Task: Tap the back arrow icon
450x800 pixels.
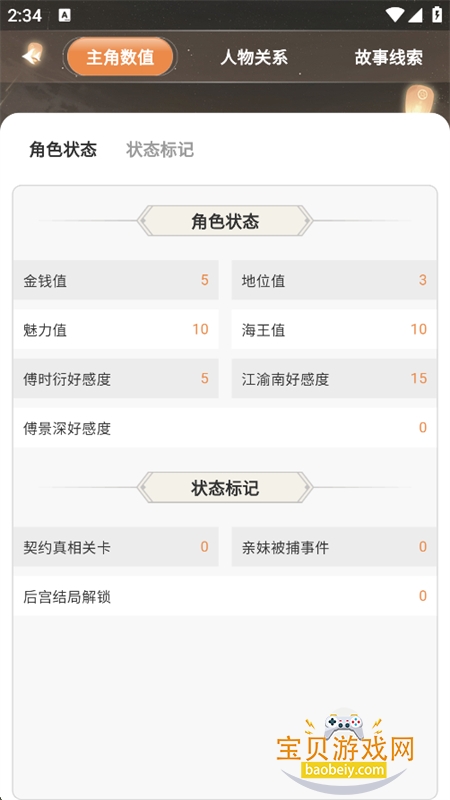Action: point(32,56)
